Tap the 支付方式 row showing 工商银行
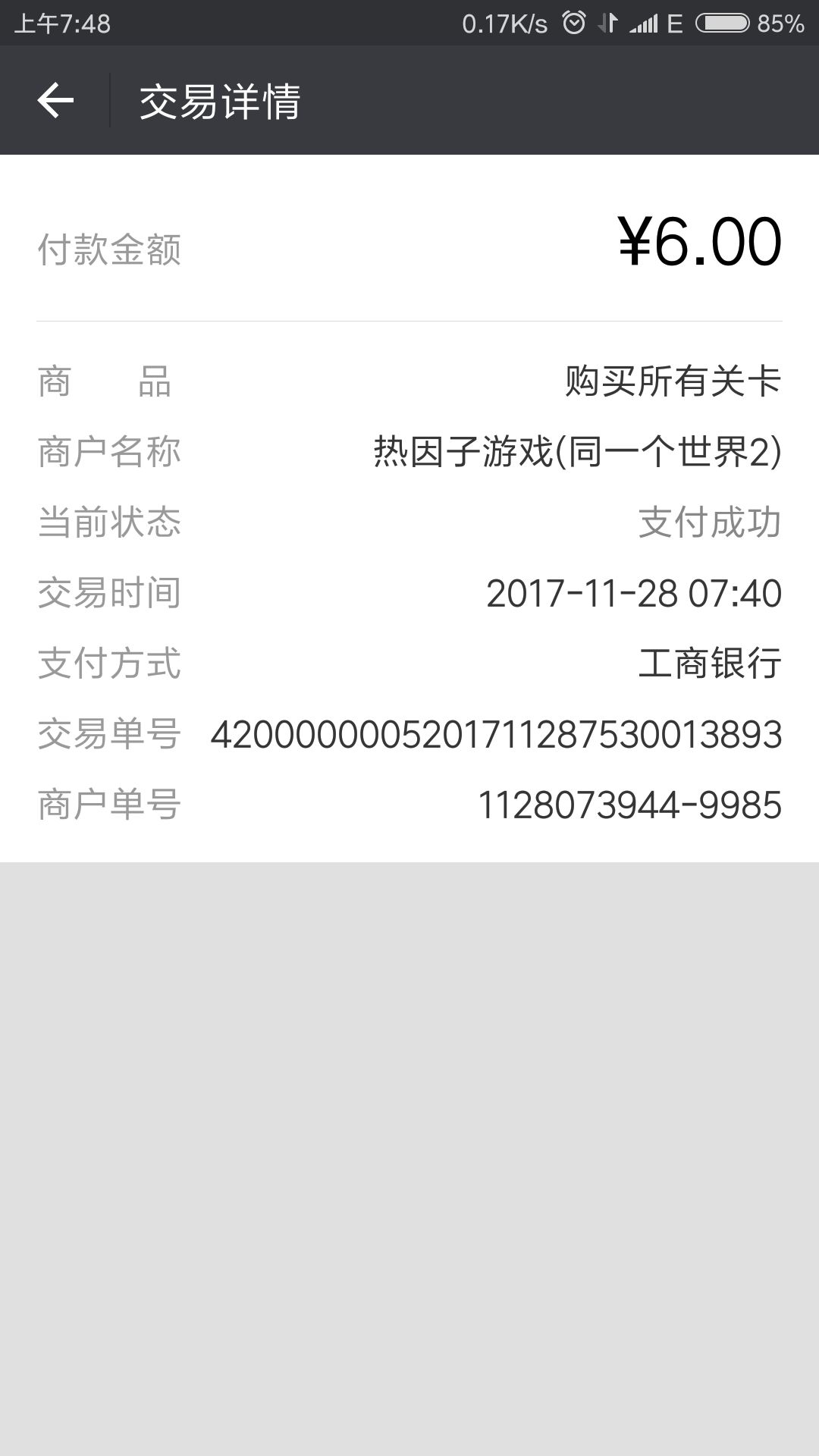 [x=409, y=665]
